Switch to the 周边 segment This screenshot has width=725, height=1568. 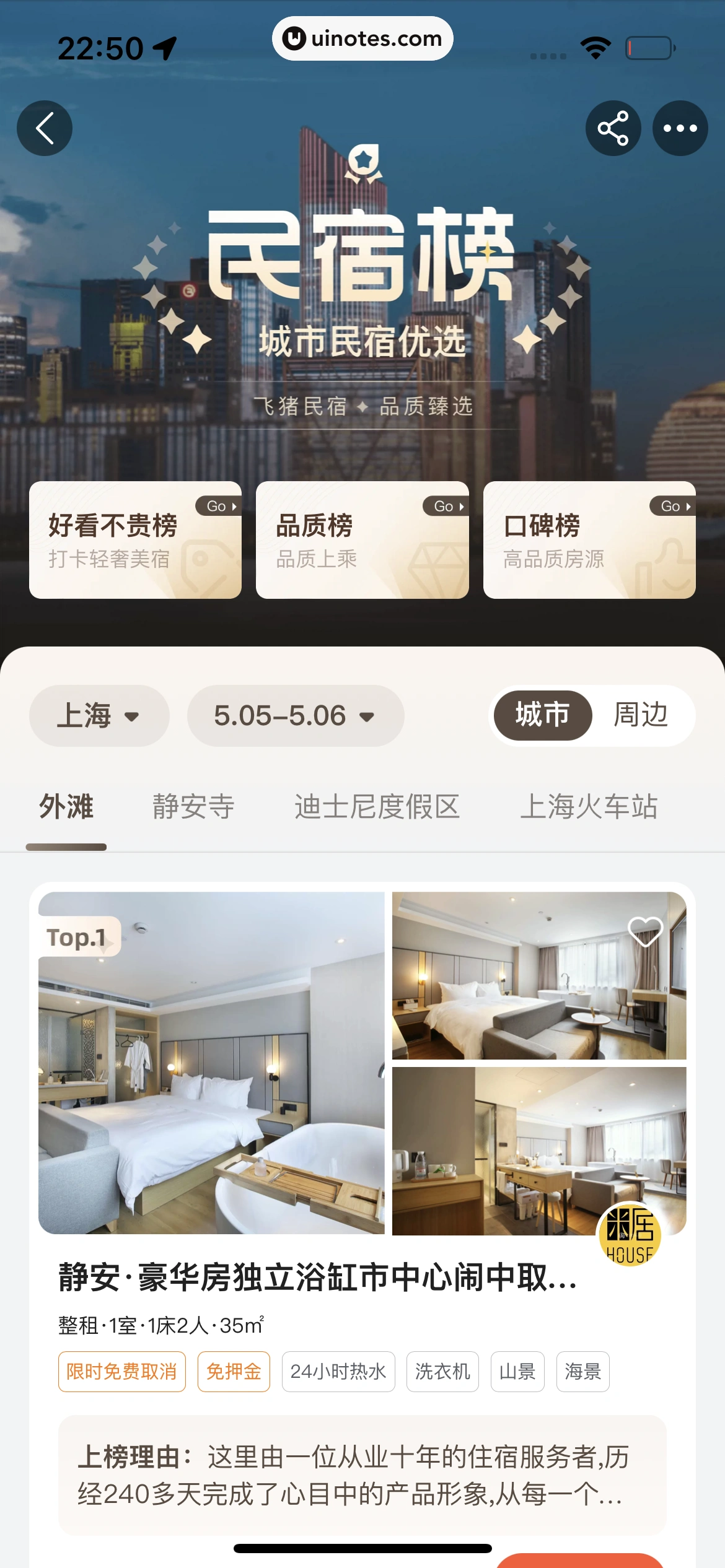click(641, 715)
